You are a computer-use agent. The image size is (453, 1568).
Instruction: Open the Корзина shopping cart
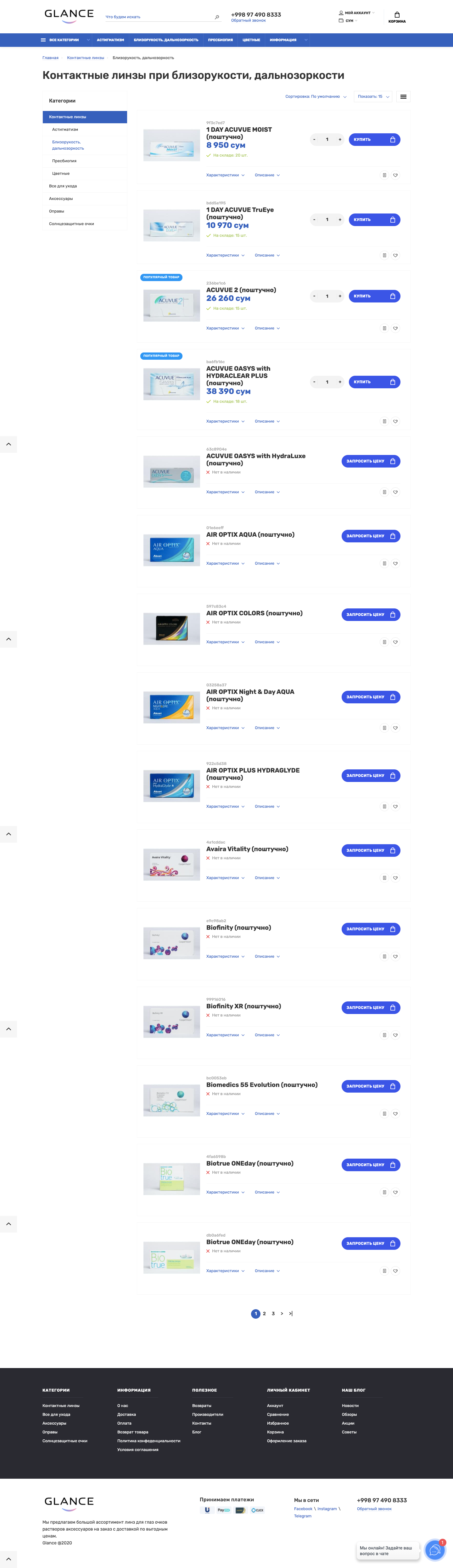click(396, 17)
